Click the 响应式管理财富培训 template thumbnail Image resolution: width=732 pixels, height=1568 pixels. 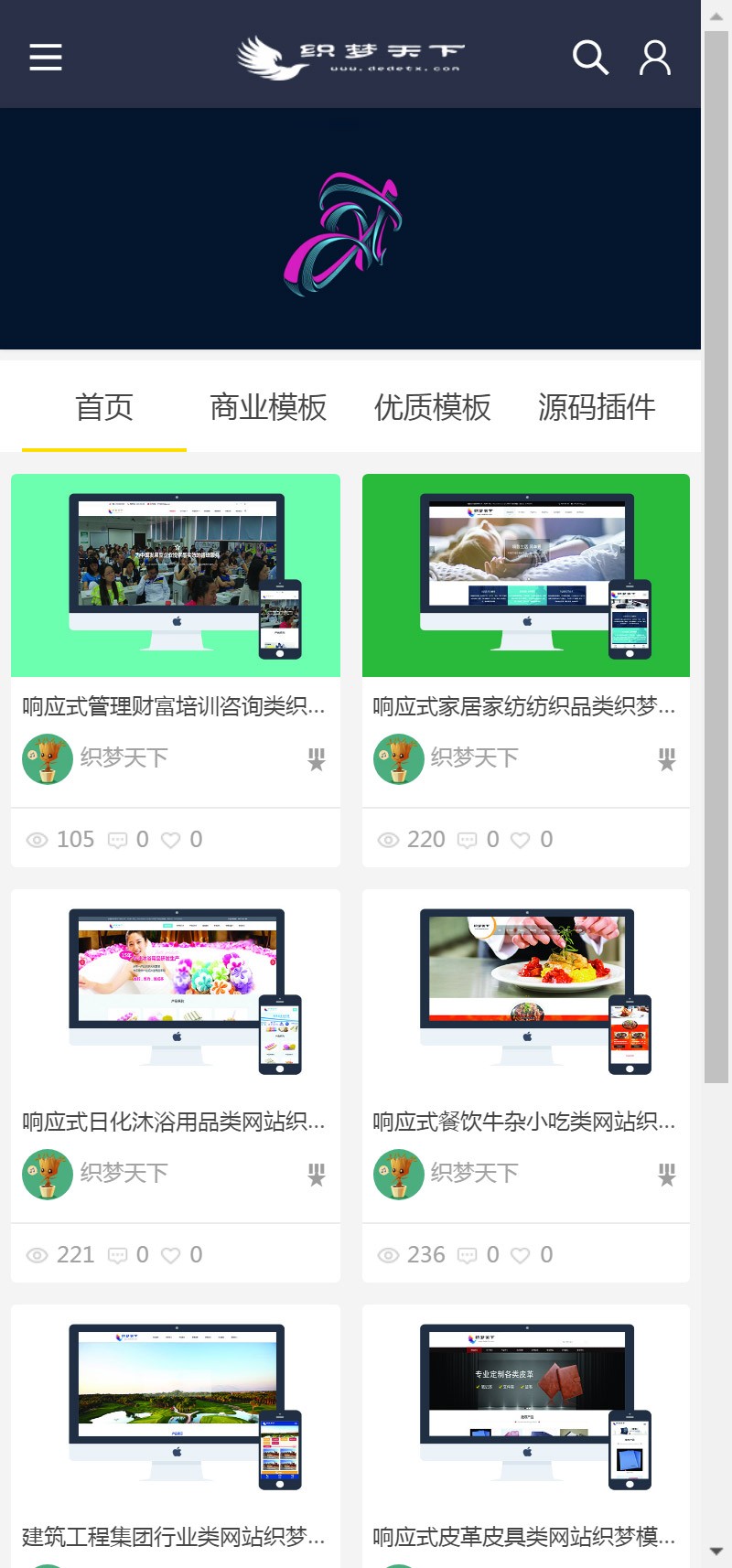point(176,575)
